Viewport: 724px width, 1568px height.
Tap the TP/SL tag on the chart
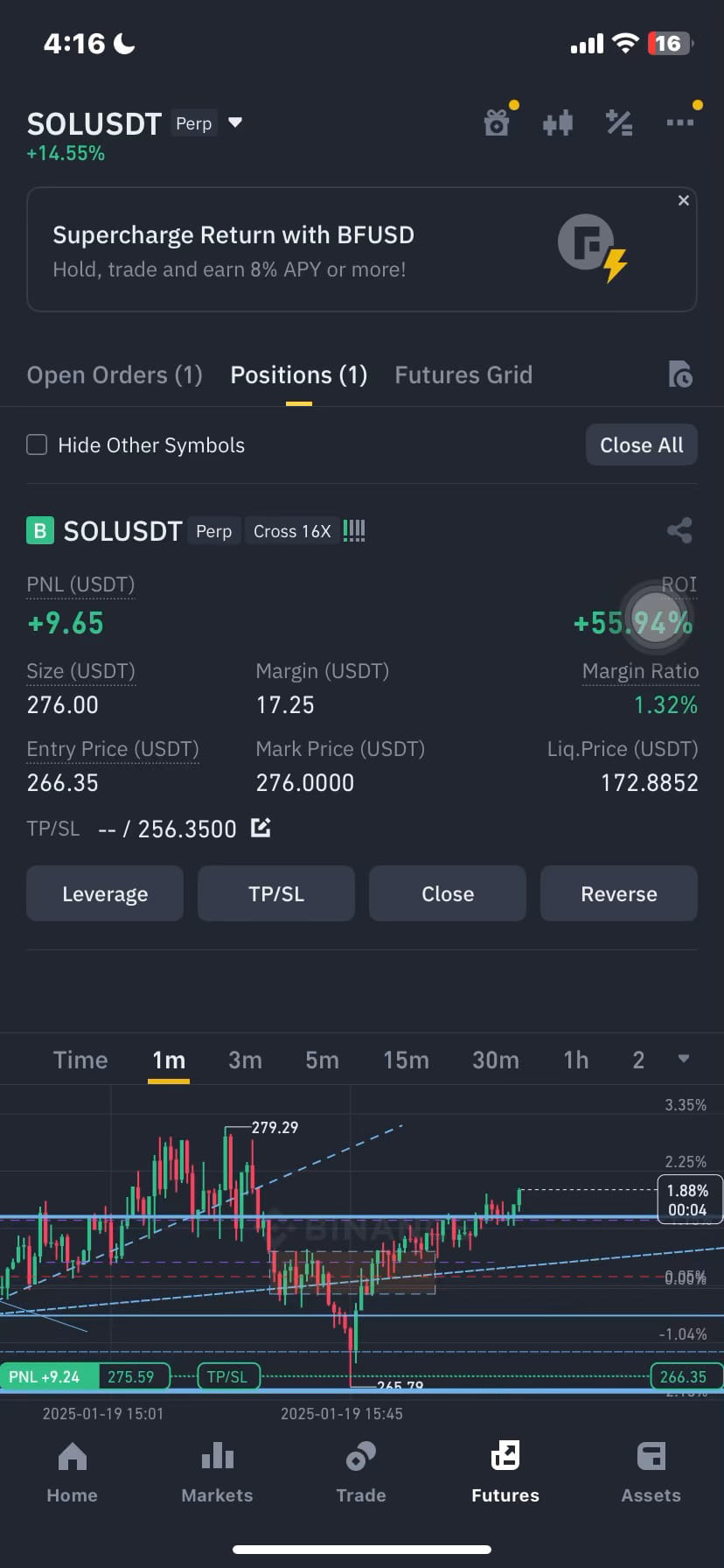[x=227, y=1375]
